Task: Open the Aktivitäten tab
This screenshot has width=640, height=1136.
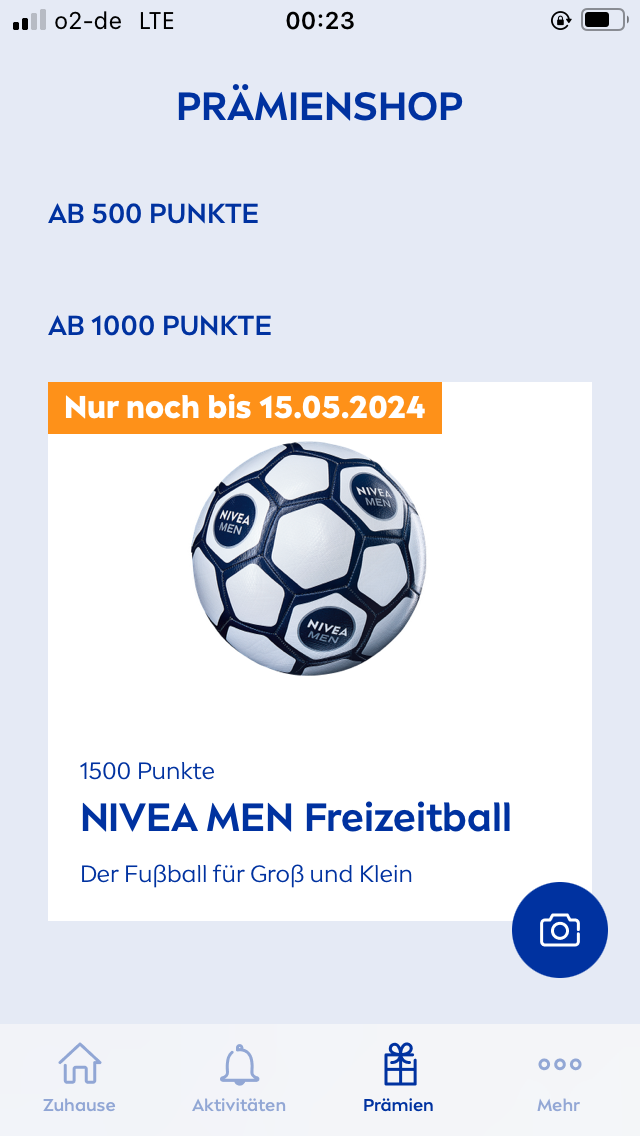Action: (x=239, y=1078)
